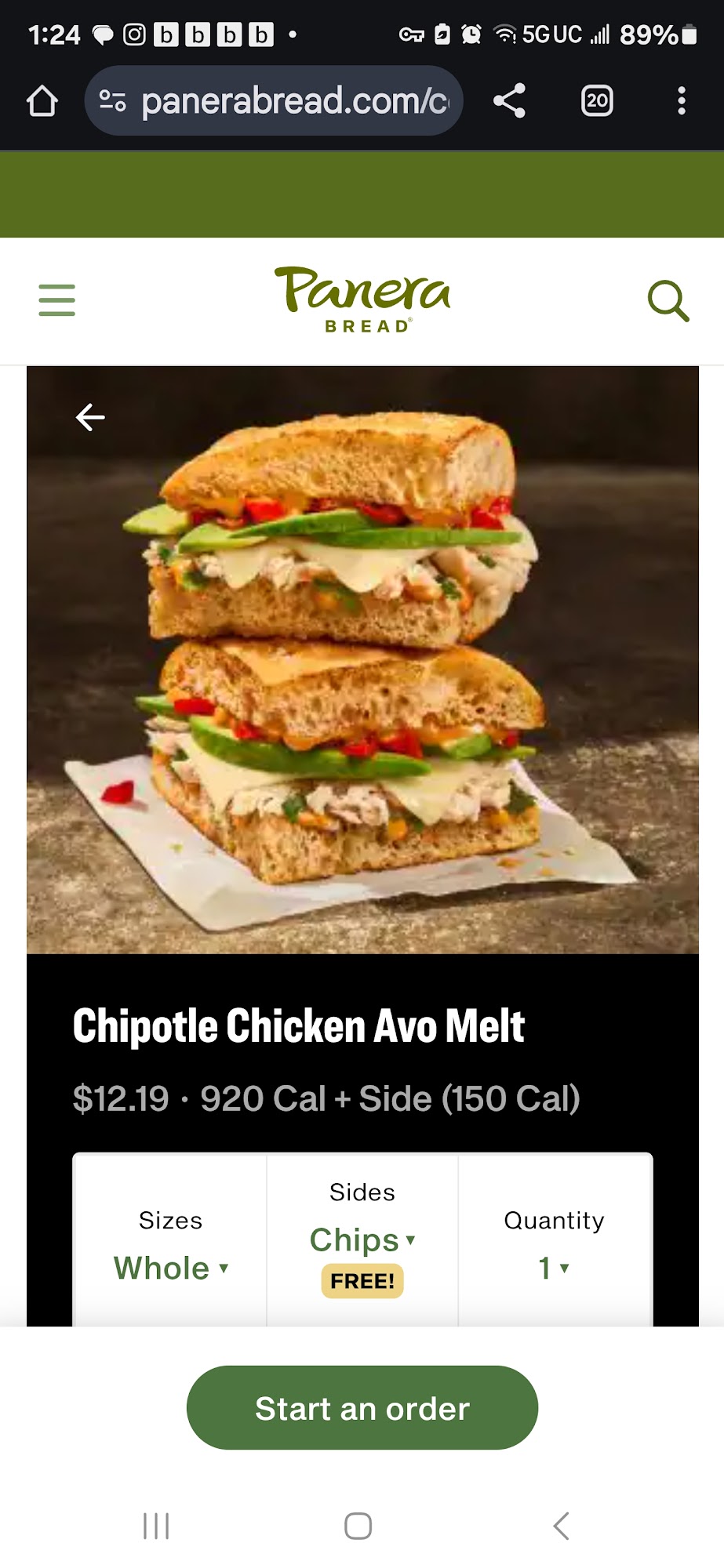The width and height of the screenshot is (724, 1568).
Task: Tap the panerabread.com address bar
Action: (274, 100)
